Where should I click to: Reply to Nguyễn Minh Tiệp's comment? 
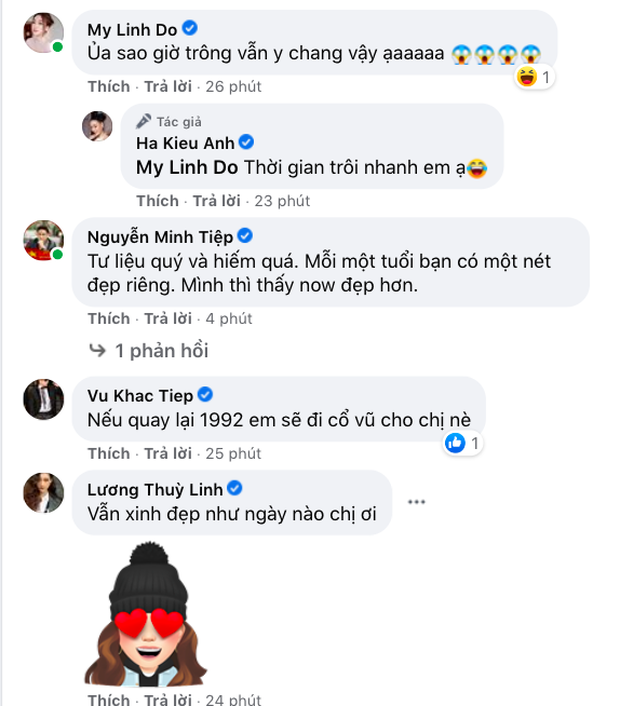pos(167,318)
